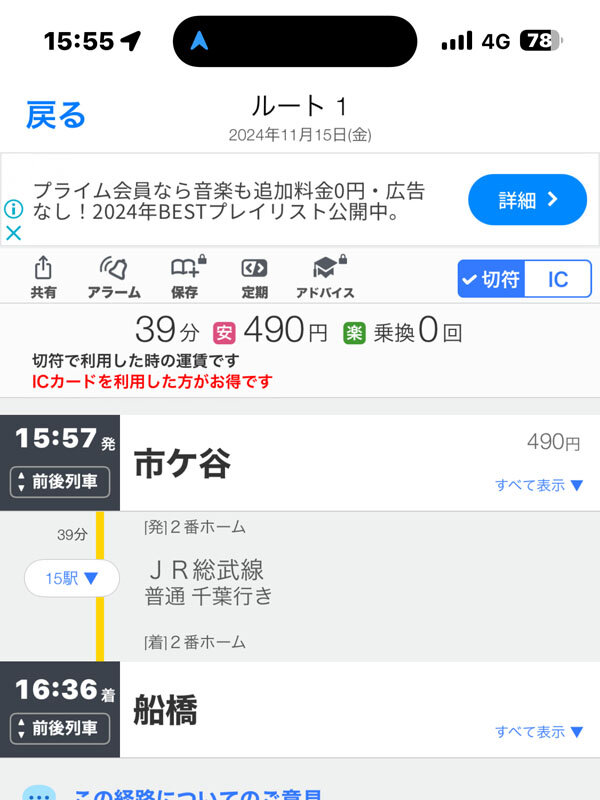Expand すべて表示 under 市ケ谷

(538, 485)
